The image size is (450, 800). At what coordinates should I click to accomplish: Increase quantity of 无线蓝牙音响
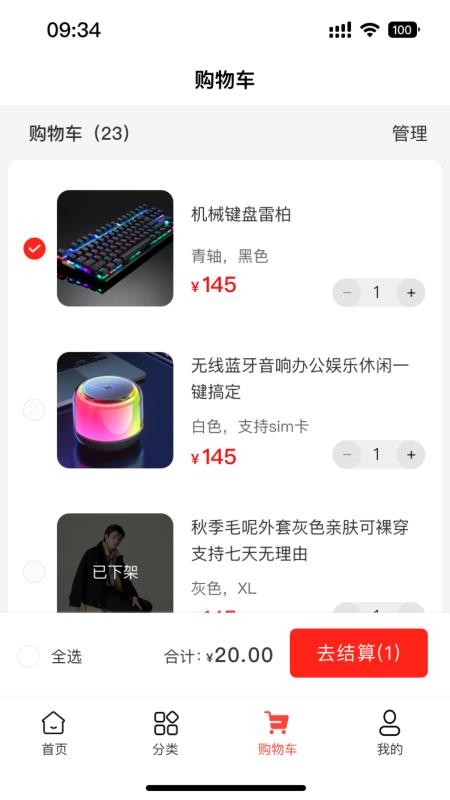(411, 454)
